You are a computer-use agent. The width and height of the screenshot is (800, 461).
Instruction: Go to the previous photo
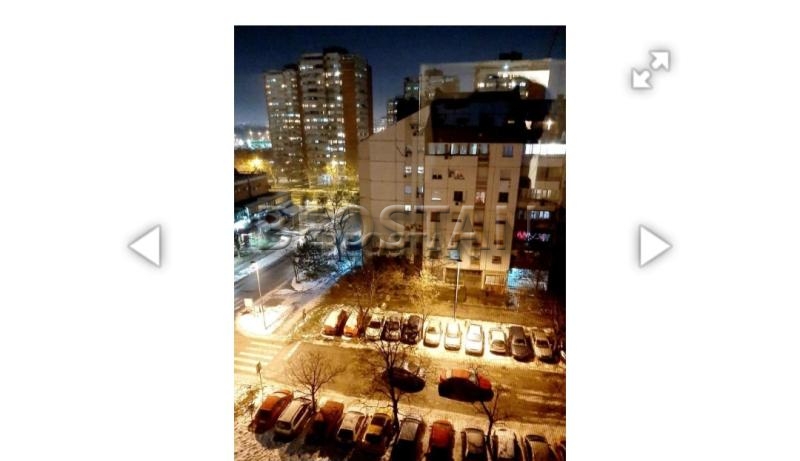pyautogui.click(x=145, y=245)
